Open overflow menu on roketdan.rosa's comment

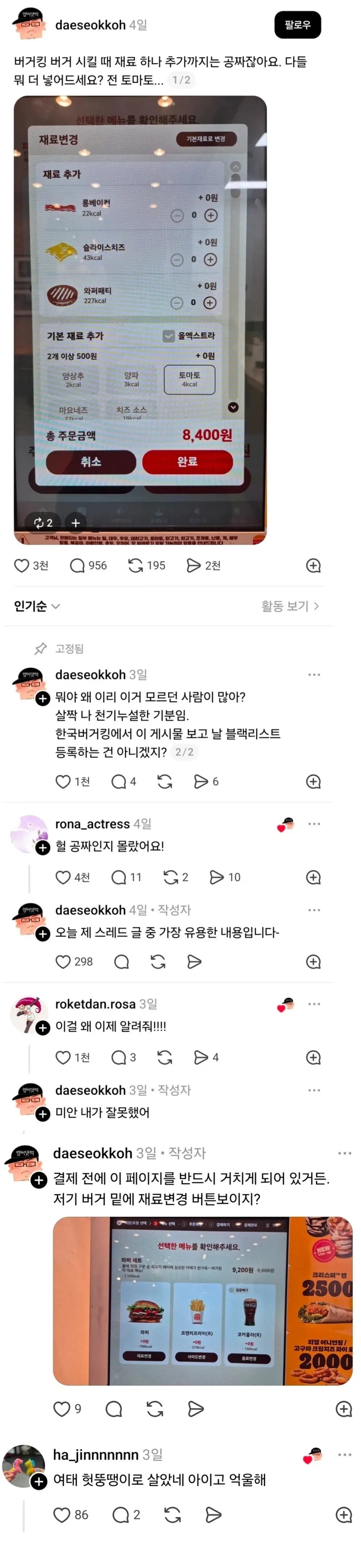(314, 1004)
